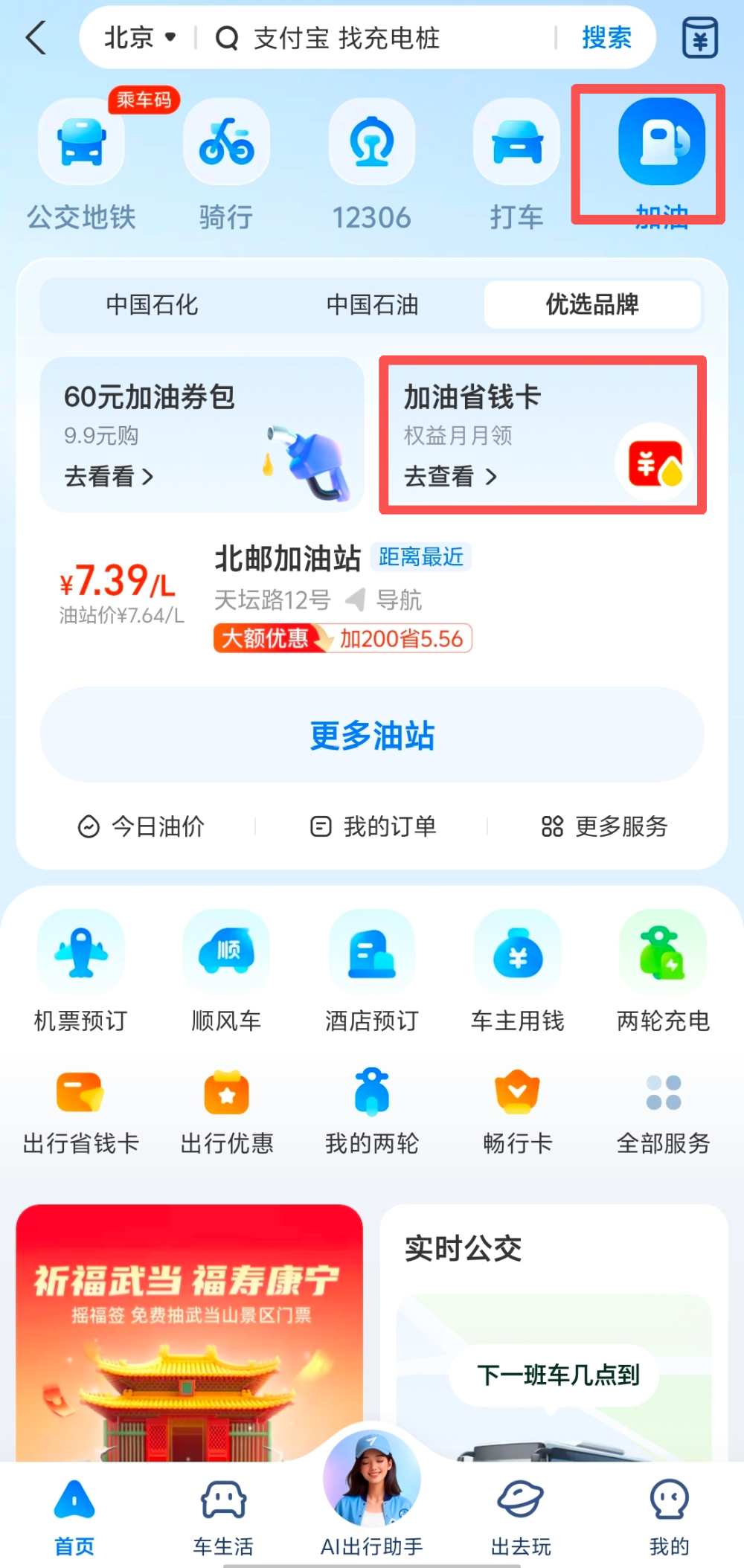Select the 机票预订 flight booking icon
The image size is (744, 1568).
(81, 971)
